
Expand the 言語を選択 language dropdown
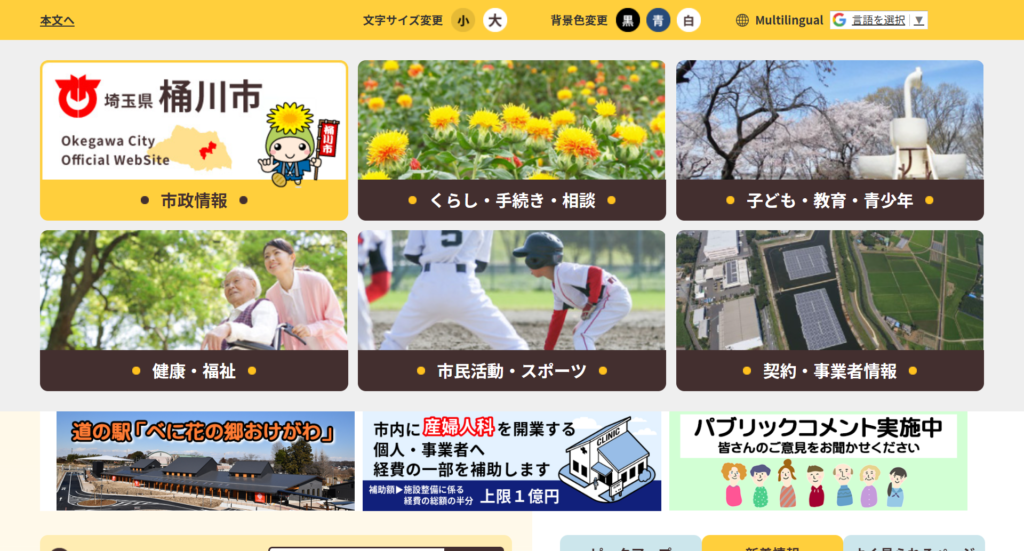tap(879, 20)
